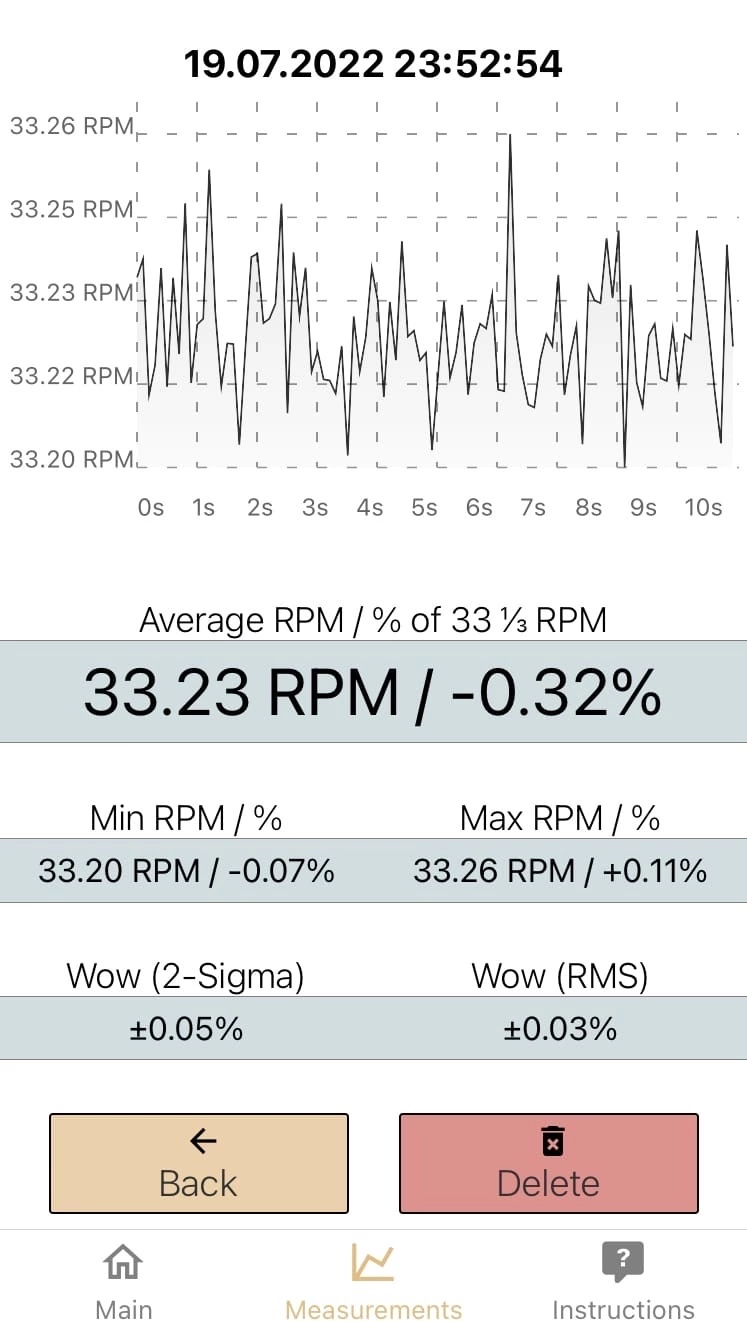
Task: Open the Instructions tab
Action: click(623, 1281)
